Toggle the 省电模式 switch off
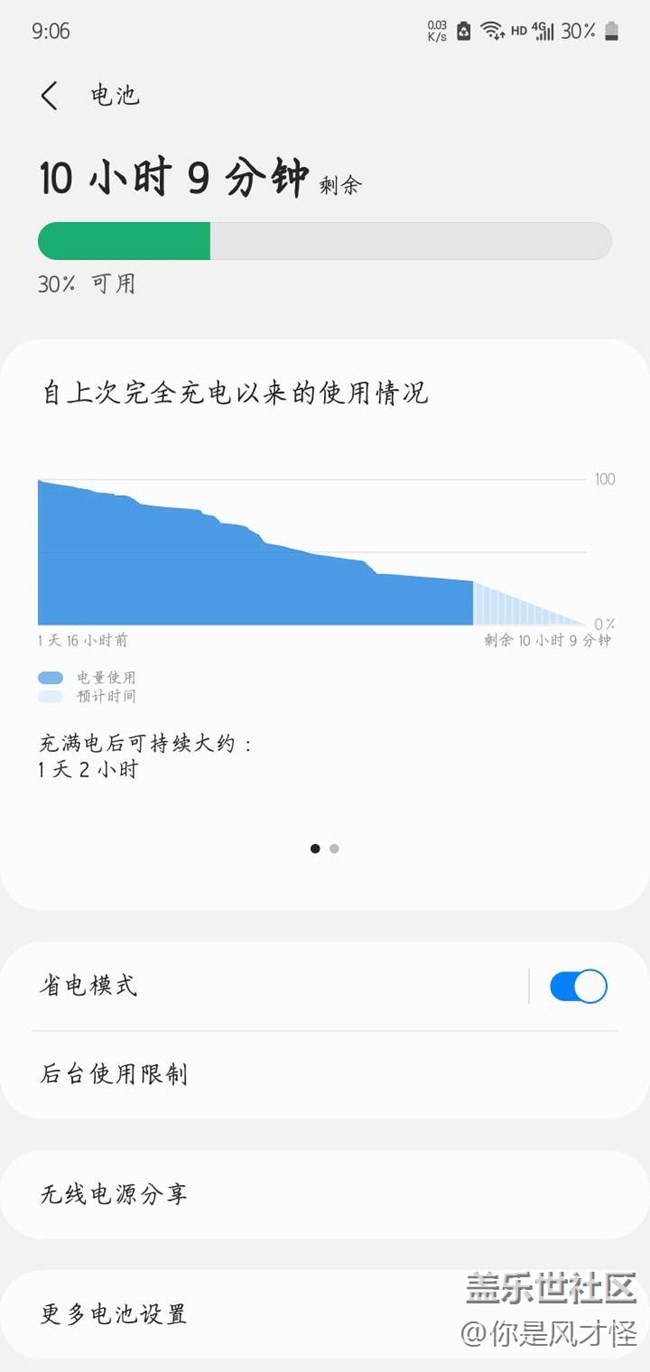The width and height of the screenshot is (650, 1372). [578, 986]
